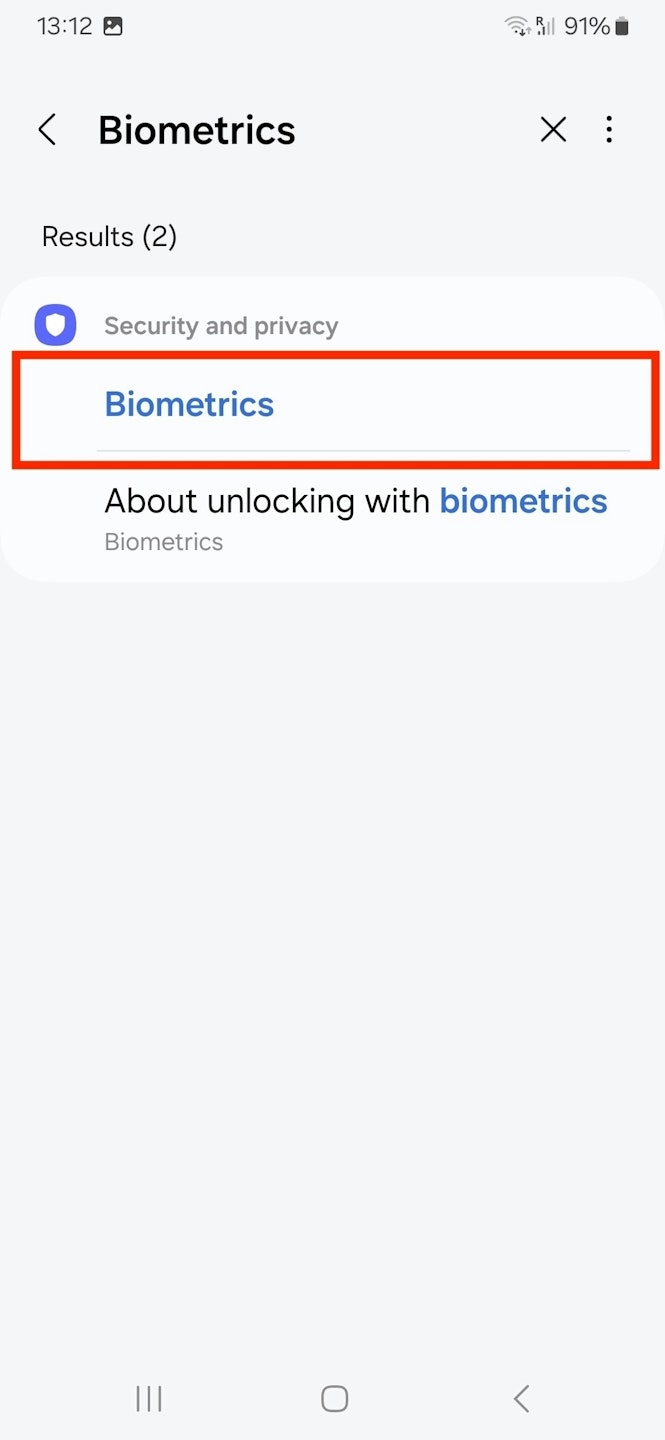Screen dimensions: 665x1440
Task: Open the three-dot overflow menu
Action: pos(609,130)
